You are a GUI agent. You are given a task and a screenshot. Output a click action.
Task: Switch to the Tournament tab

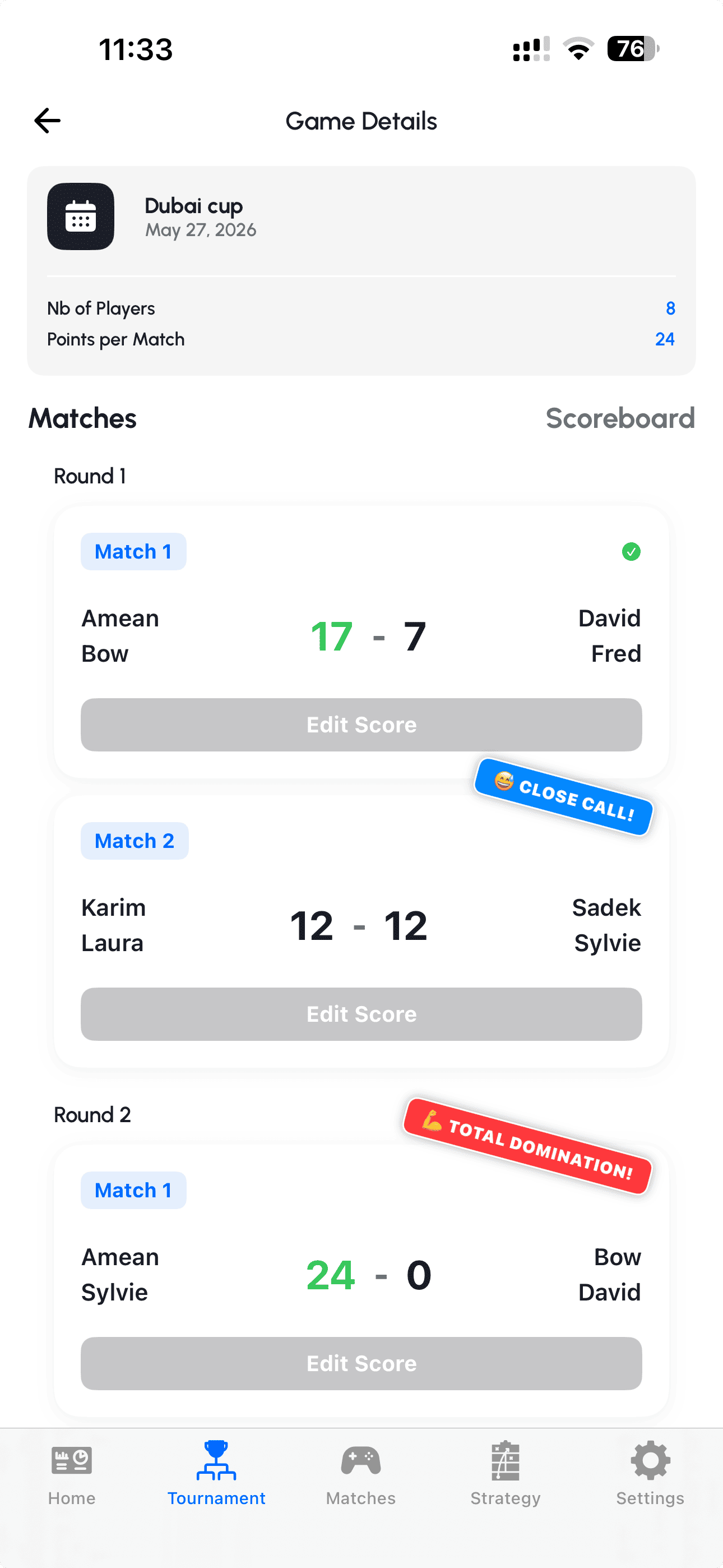coord(216,1473)
